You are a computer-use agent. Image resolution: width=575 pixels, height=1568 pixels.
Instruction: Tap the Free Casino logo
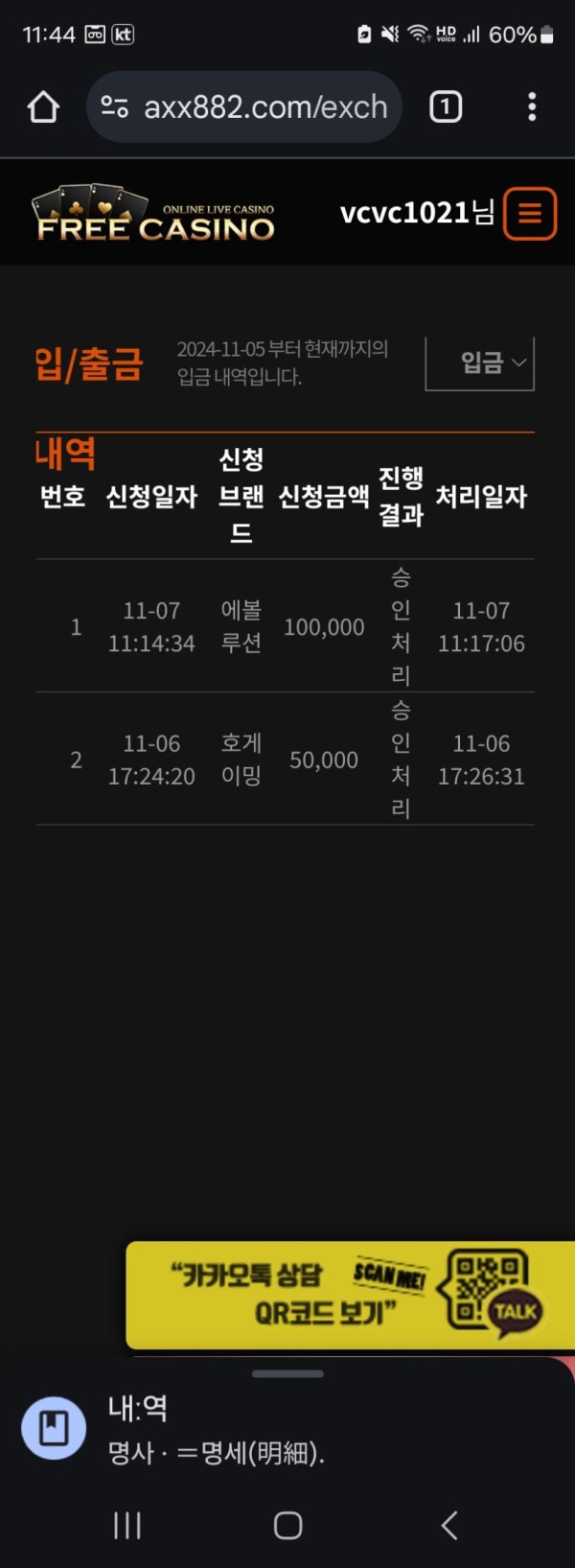coord(153,214)
